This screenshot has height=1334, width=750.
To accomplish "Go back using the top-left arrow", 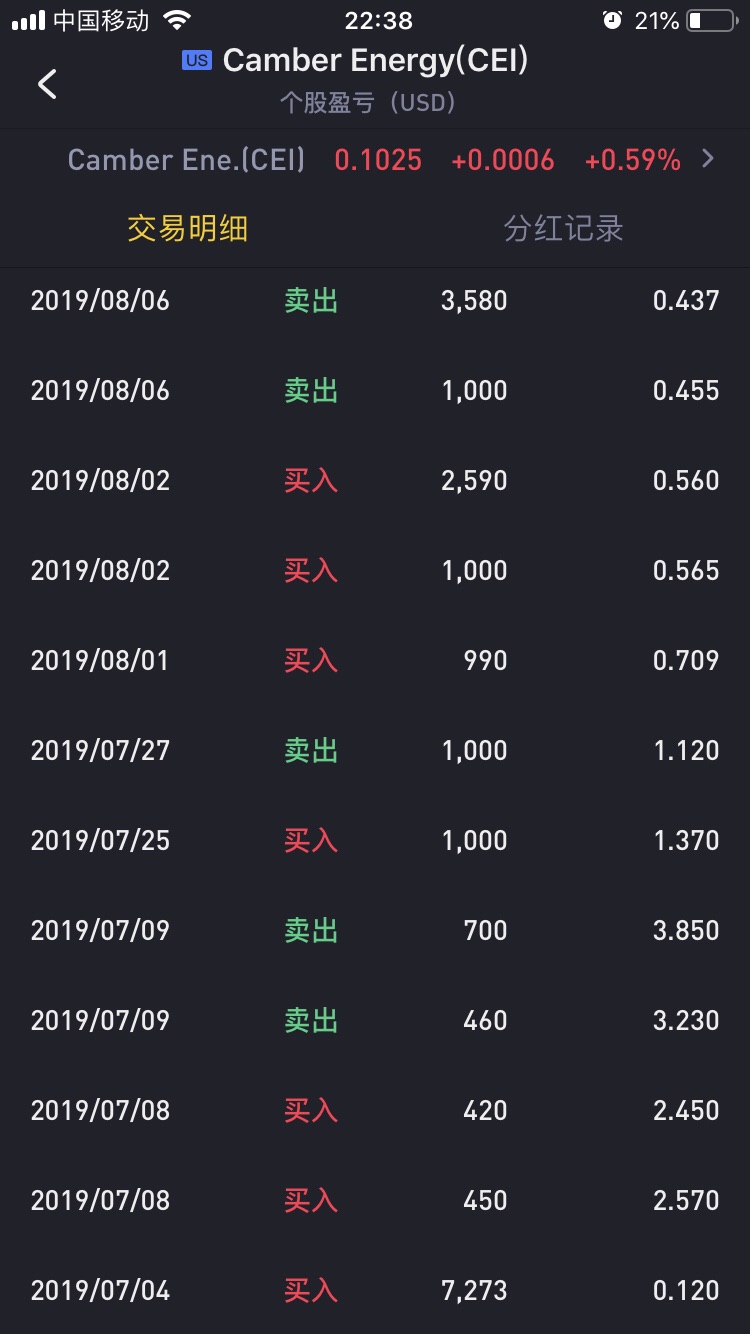I will pos(47,84).
